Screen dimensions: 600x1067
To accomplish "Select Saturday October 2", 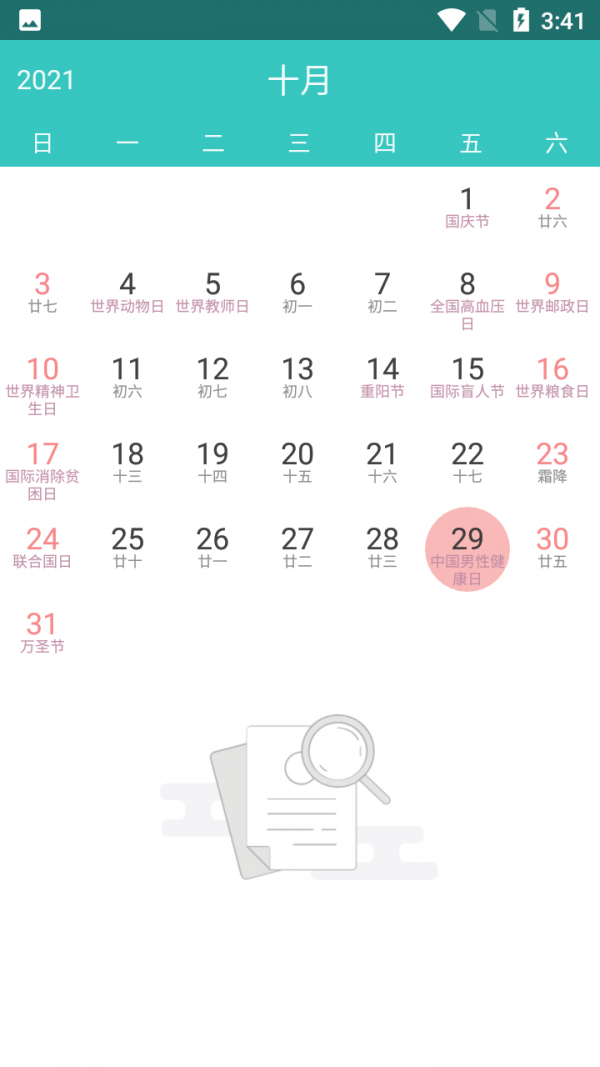I will 552,206.
